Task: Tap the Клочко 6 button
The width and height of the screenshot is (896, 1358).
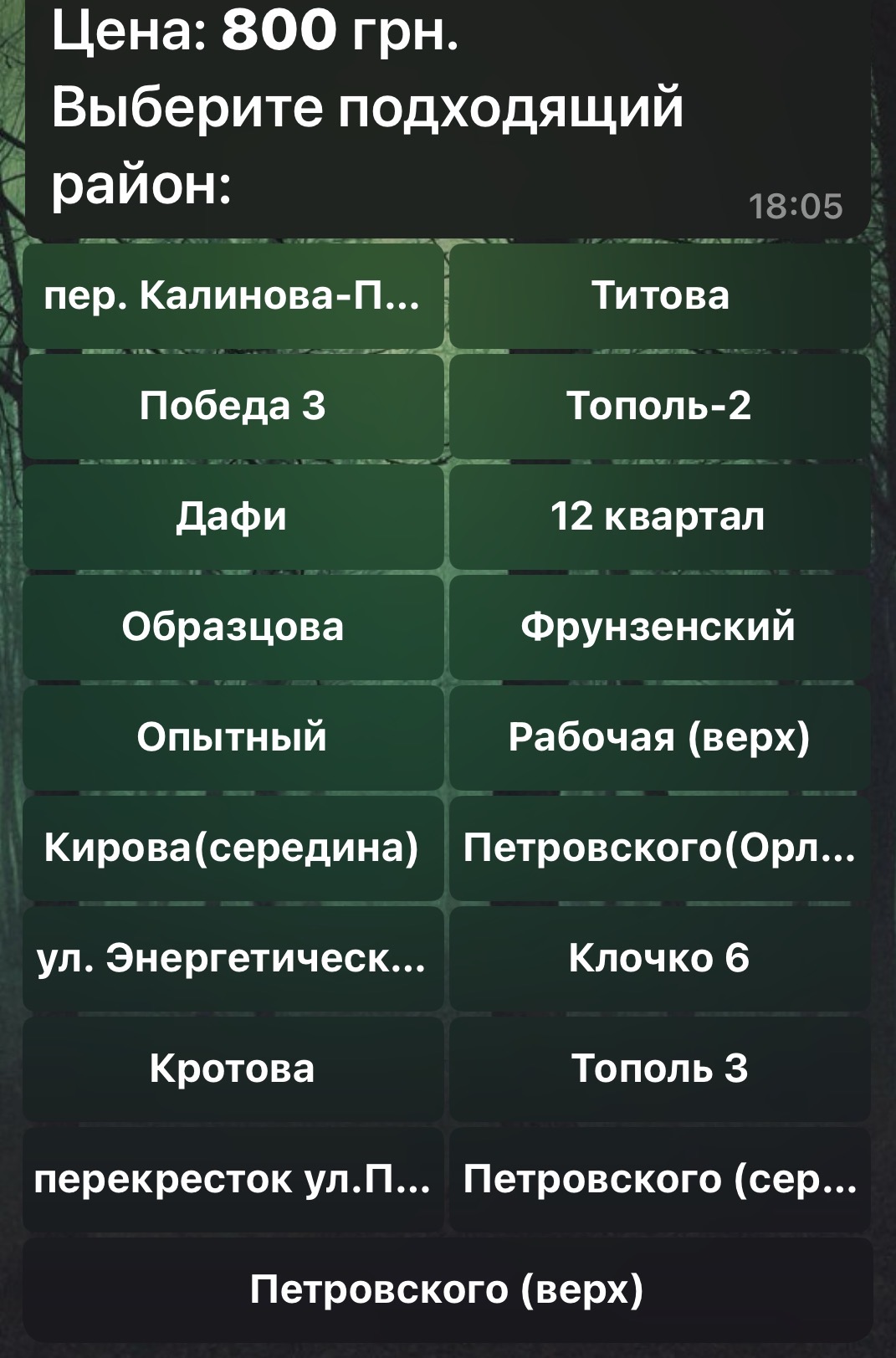Action: (x=660, y=958)
